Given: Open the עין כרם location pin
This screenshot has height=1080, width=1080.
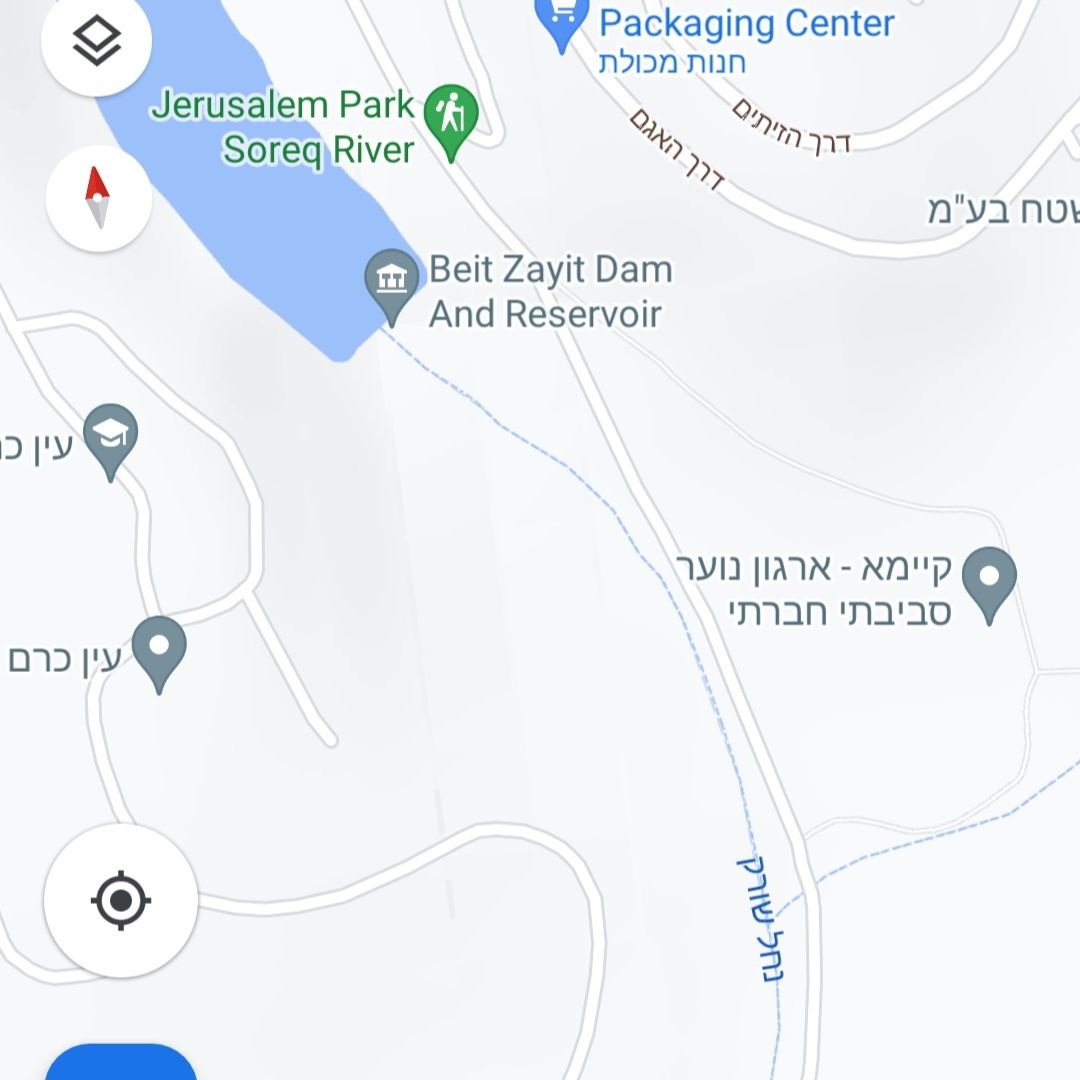Looking at the screenshot, I should click(159, 649).
